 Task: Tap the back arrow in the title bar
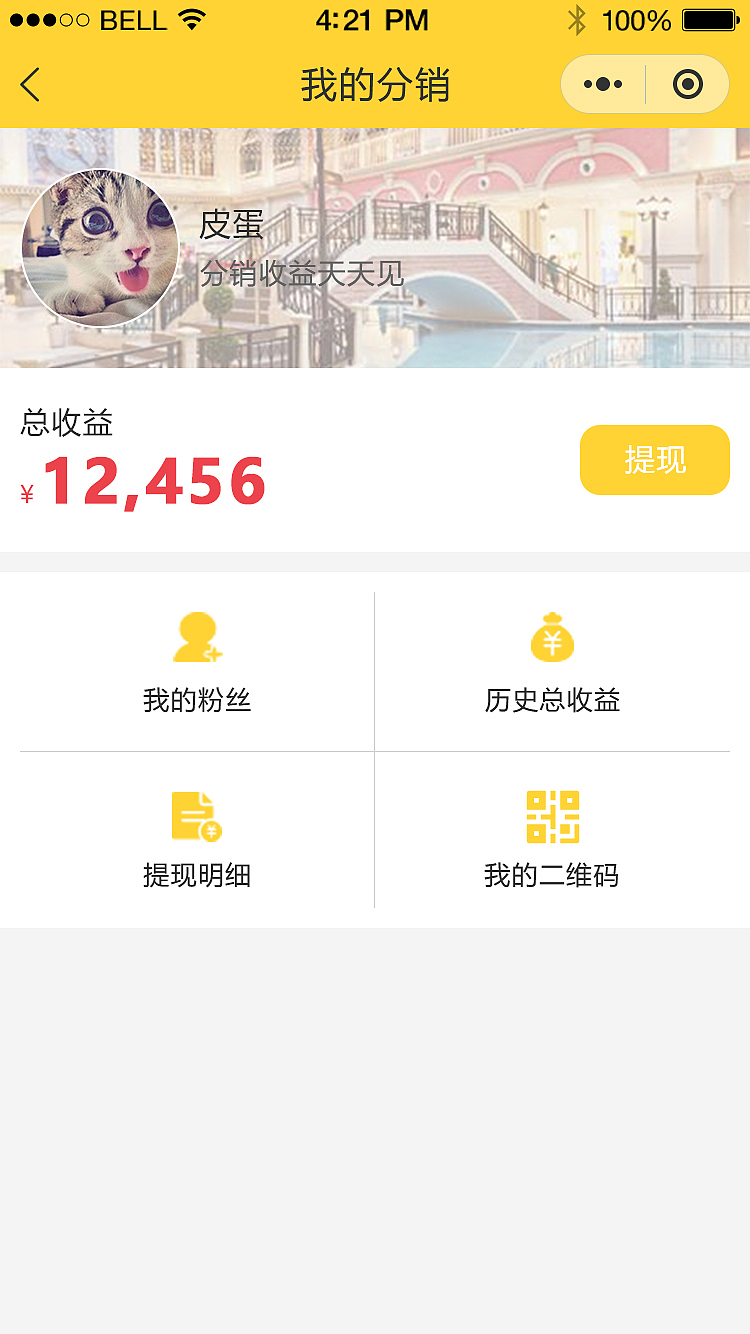pyautogui.click(x=30, y=85)
